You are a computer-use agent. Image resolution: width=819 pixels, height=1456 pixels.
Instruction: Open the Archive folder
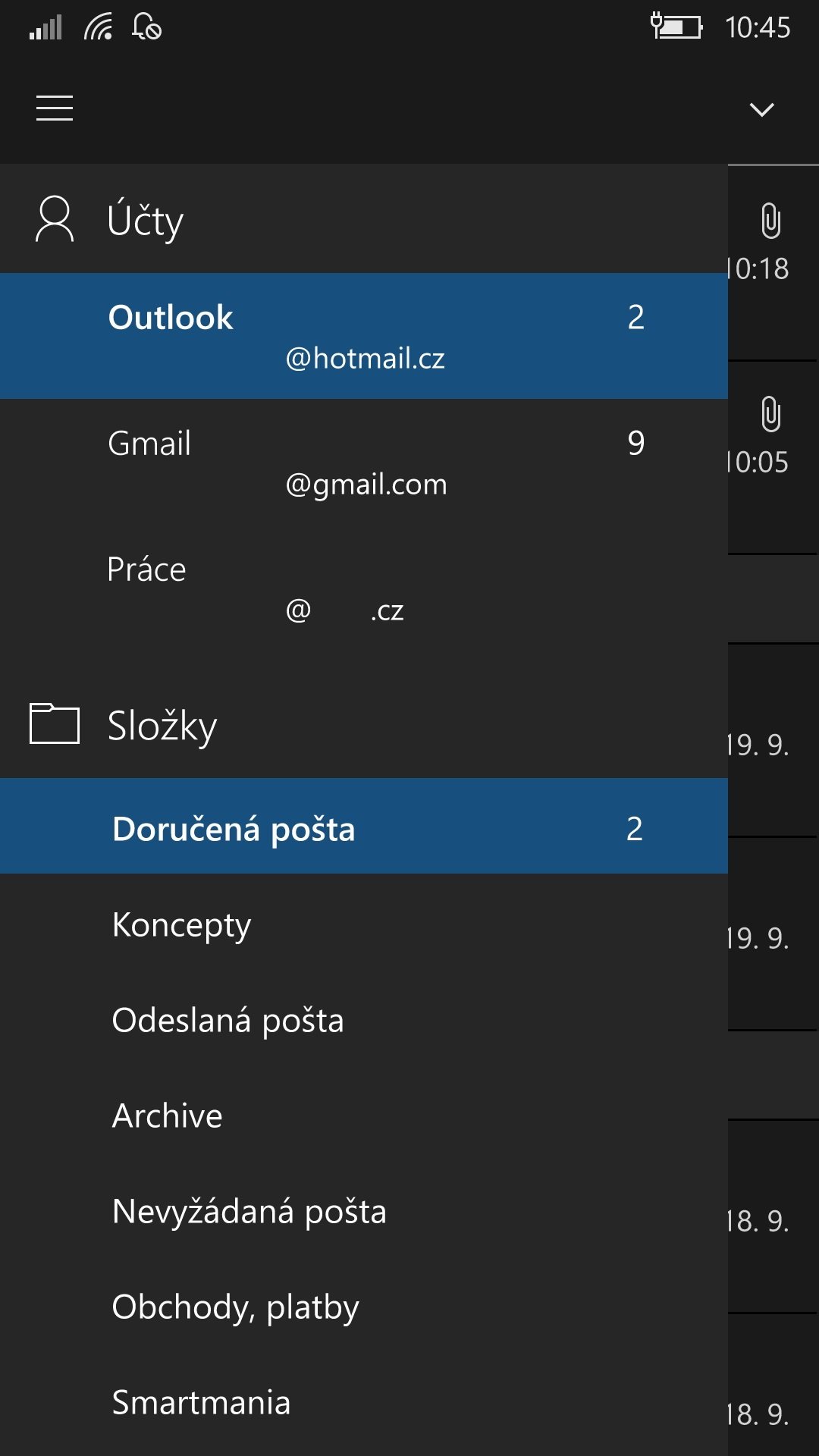point(168,1116)
